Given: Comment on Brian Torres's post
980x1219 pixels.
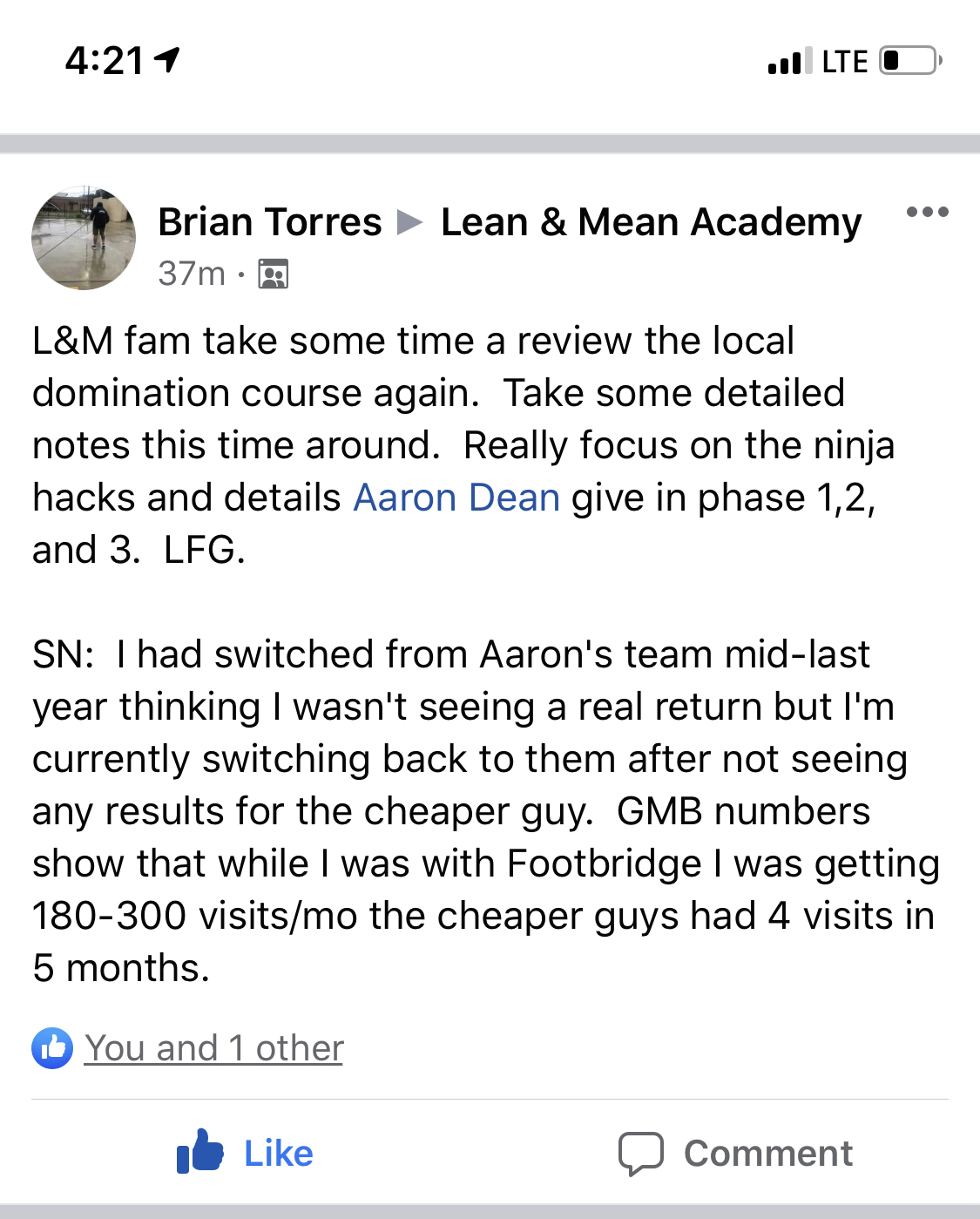Looking at the screenshot, I should tap(736, 1153).
